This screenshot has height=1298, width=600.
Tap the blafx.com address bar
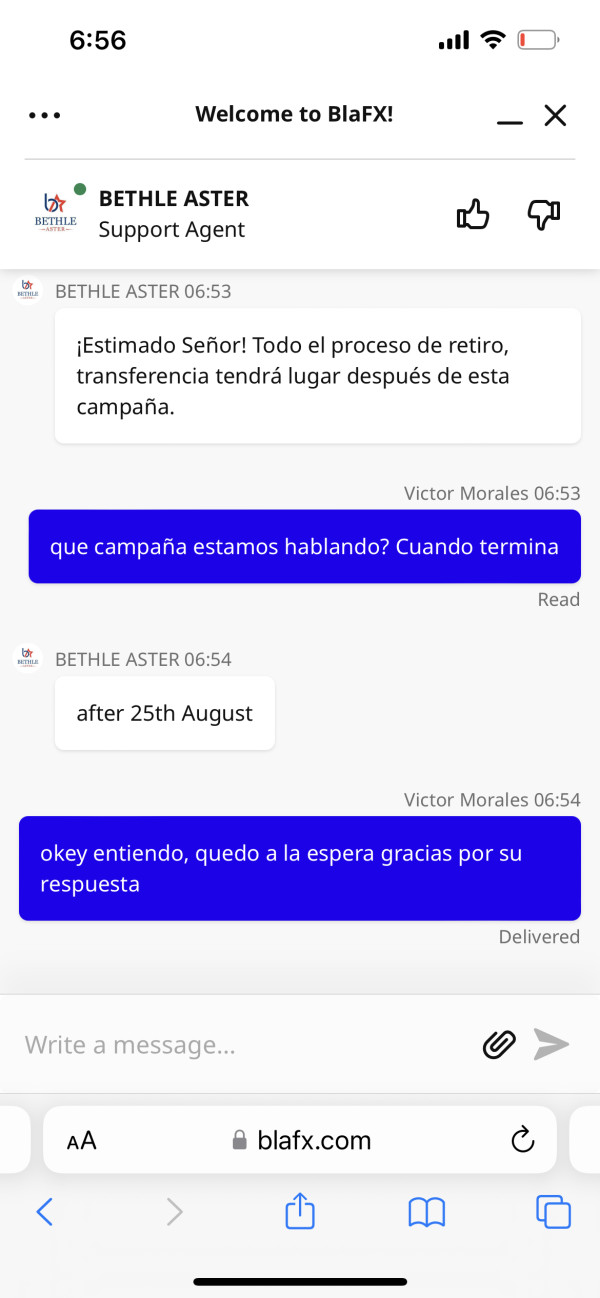pos(300,1140)
